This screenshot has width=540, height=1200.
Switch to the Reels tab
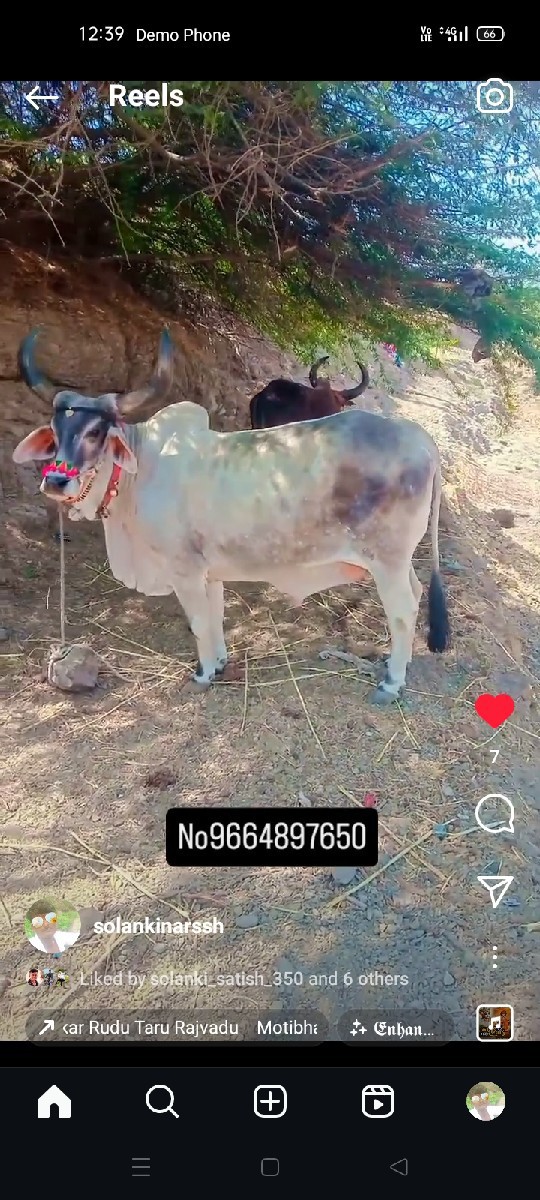click(378, 1101)
